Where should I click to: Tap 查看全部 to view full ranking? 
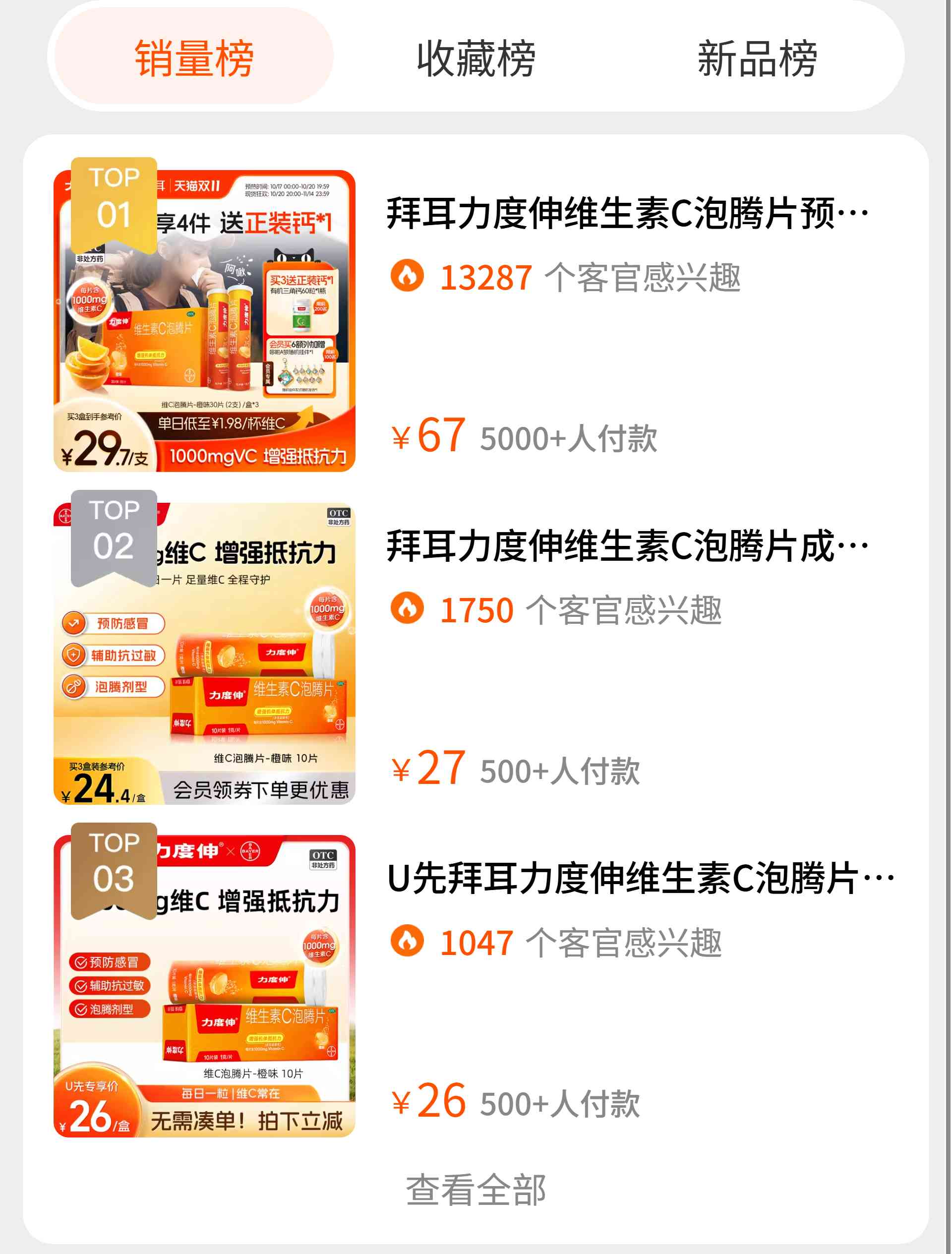(x=476, y=1190)
